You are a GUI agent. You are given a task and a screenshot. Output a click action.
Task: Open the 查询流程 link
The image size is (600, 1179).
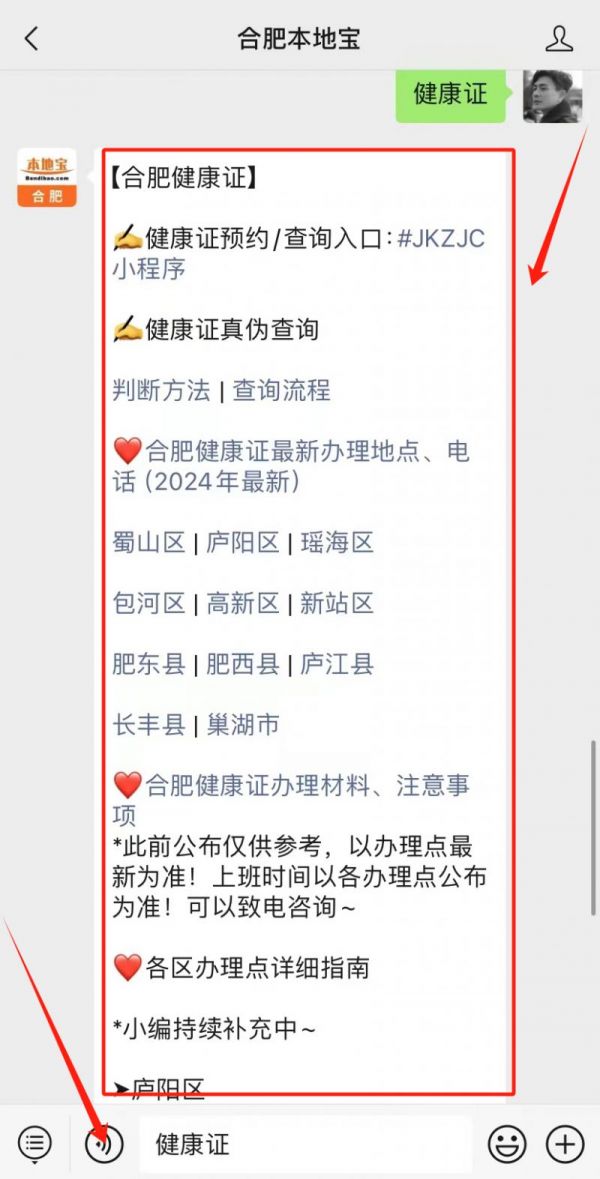pyautogui.click(x=281, y=390)
